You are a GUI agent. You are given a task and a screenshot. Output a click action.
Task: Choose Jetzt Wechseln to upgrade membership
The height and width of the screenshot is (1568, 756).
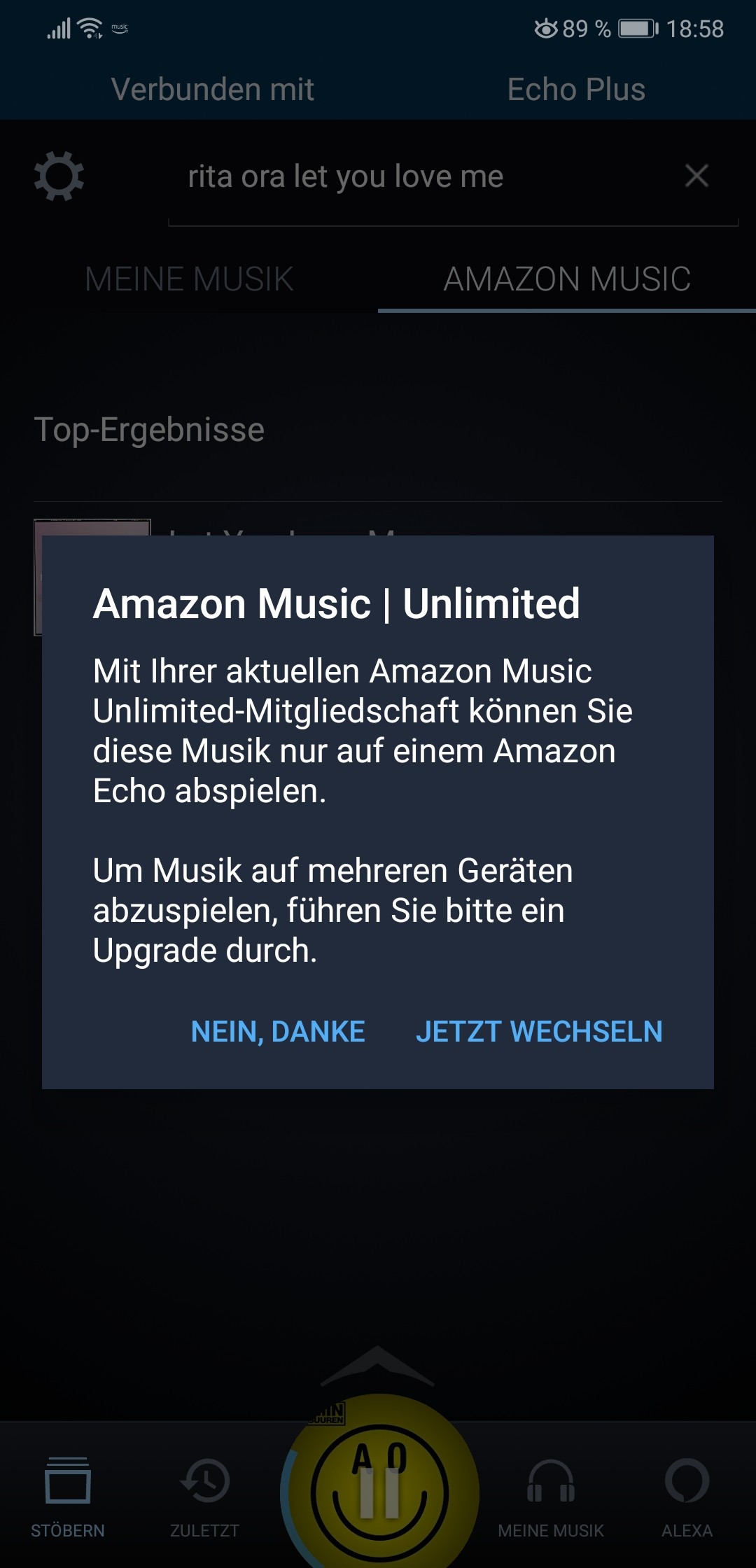(538, 1031)
